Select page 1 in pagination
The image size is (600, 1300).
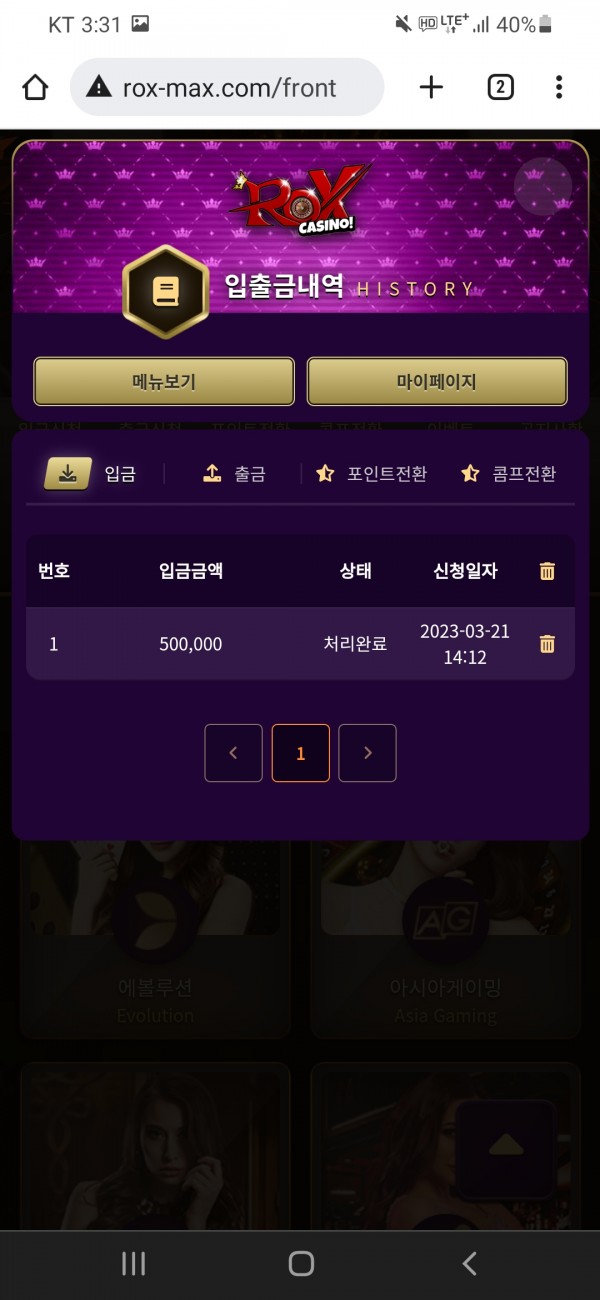coord(300,753)
